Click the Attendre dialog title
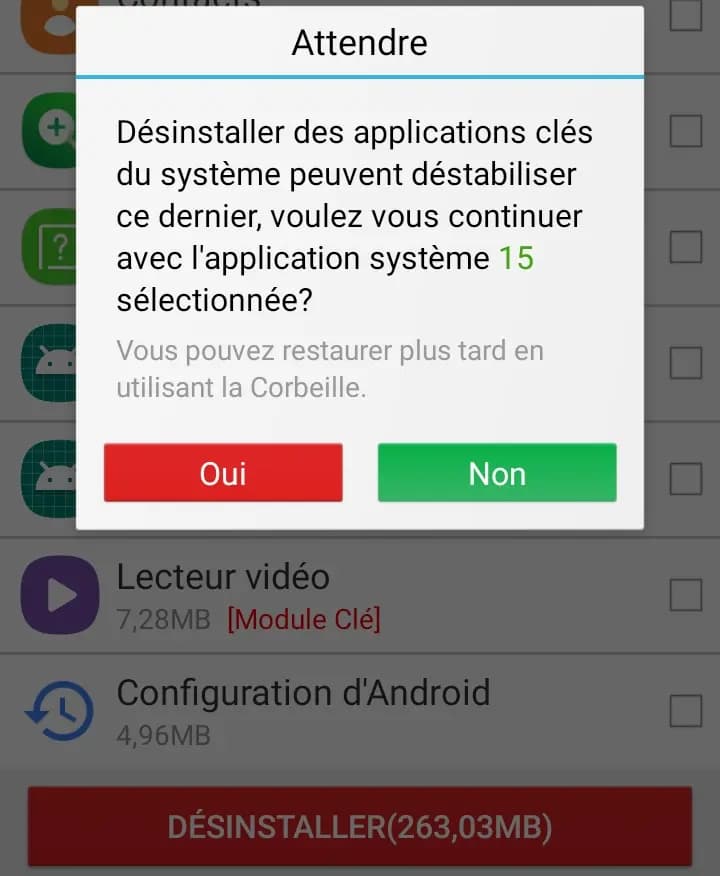This screenshot has height=876, width=720. pyautogui.click(x=359, y=42)
